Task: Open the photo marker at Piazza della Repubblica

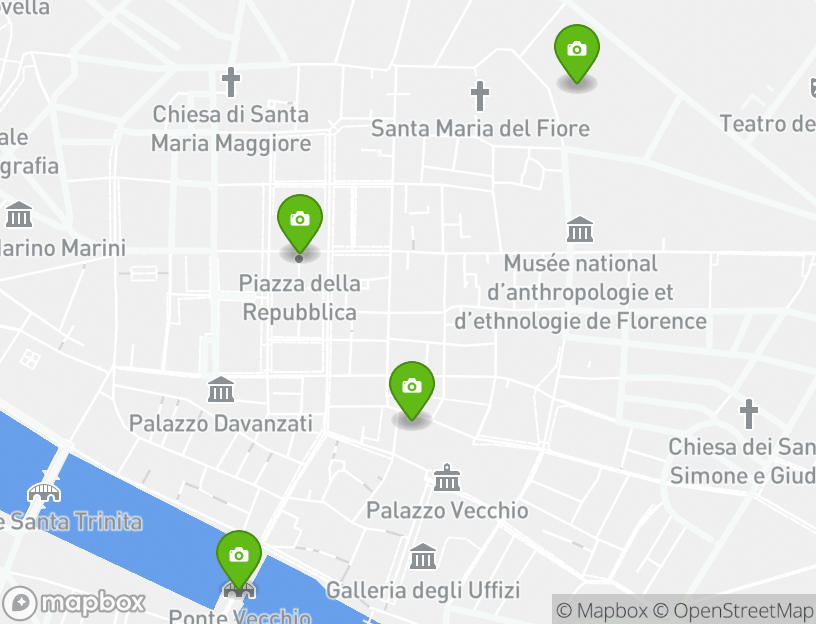Action: click(299, 221)
